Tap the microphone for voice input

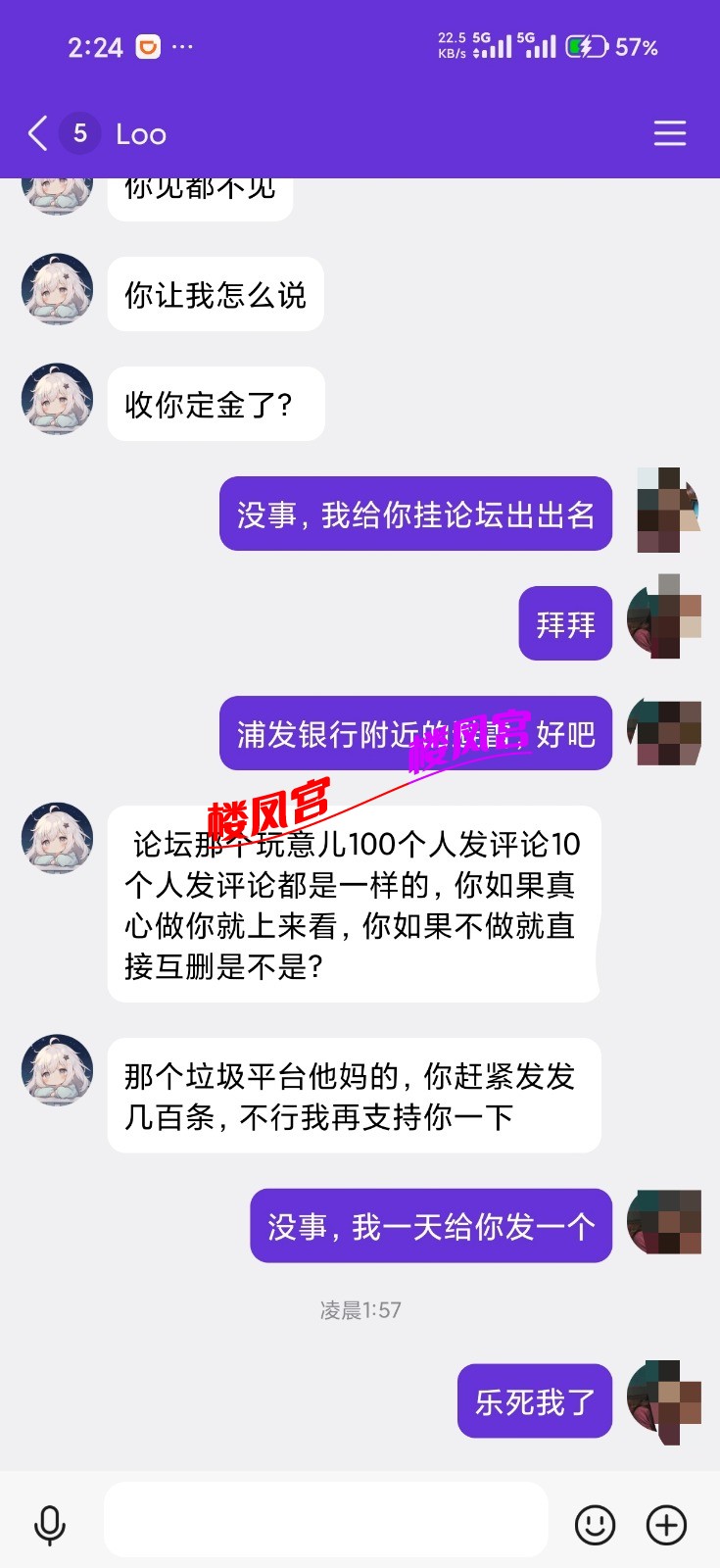coord(50,1525)
